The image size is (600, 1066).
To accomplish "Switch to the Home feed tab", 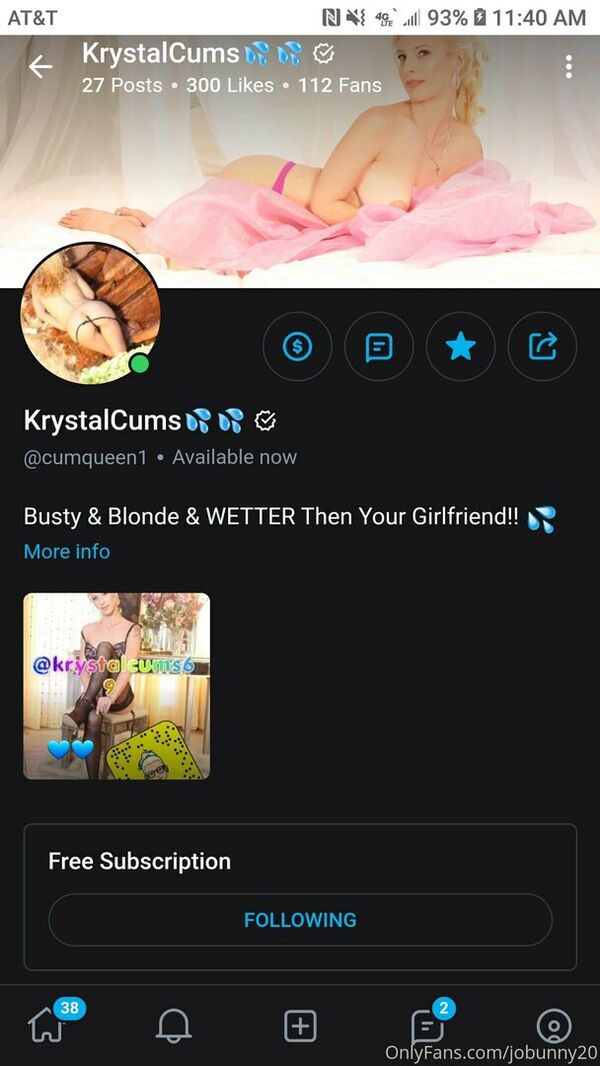I will click(46, 1026).
